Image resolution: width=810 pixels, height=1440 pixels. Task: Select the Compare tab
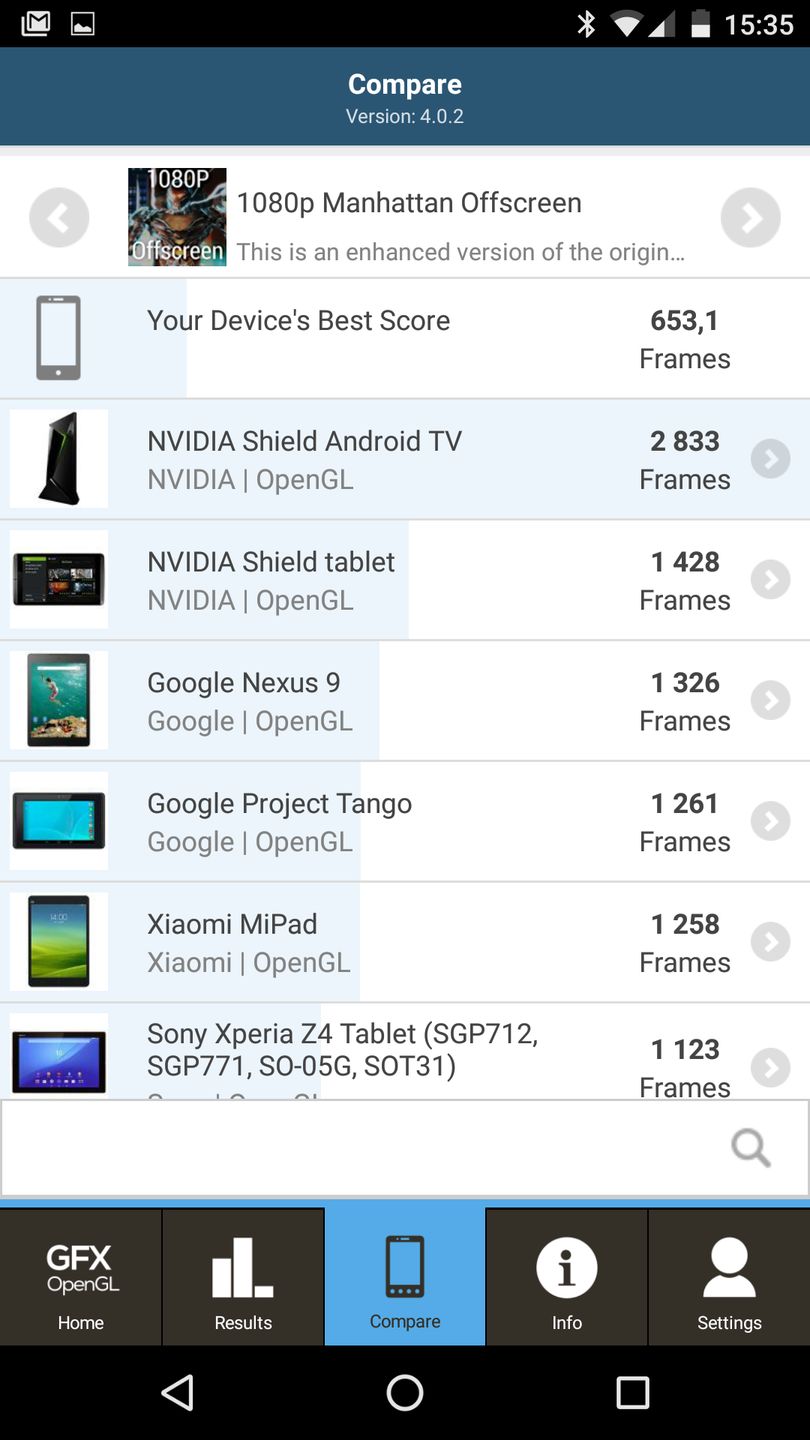(405, 1277)
